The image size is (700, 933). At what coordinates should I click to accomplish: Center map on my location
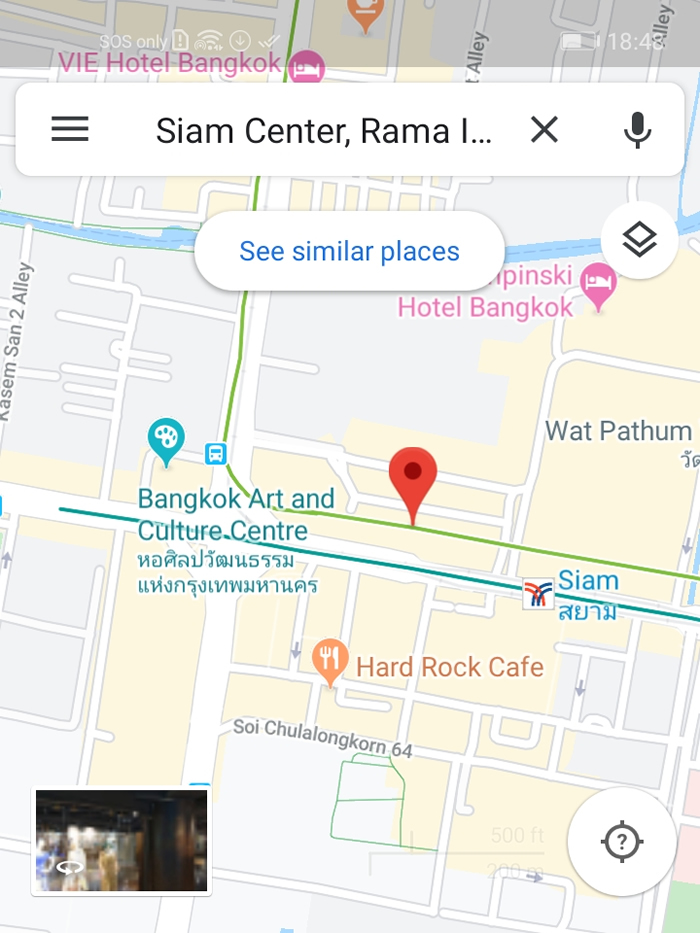pyautogui.click(x=621, y=841)
